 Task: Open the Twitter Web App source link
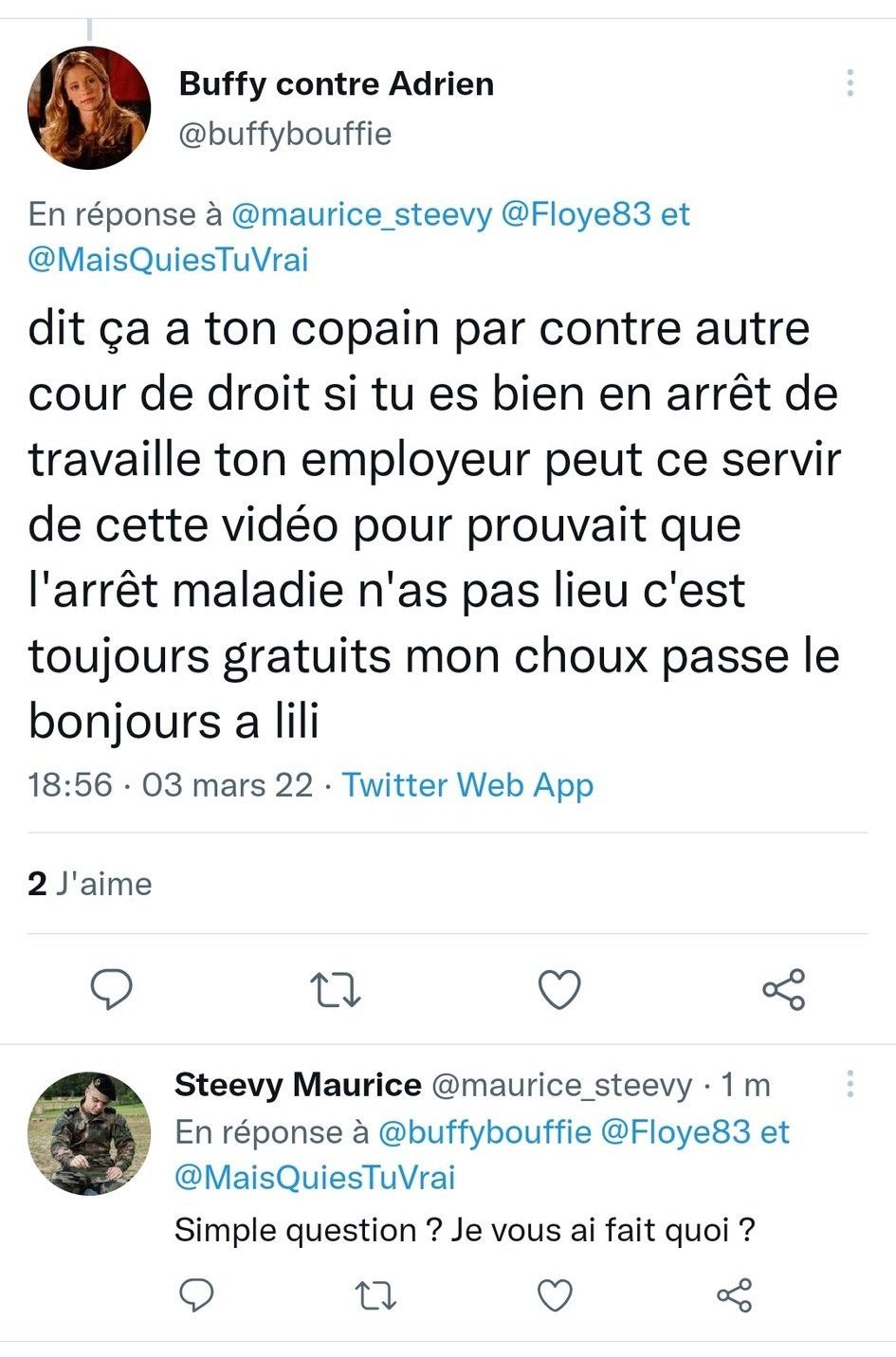467,785
